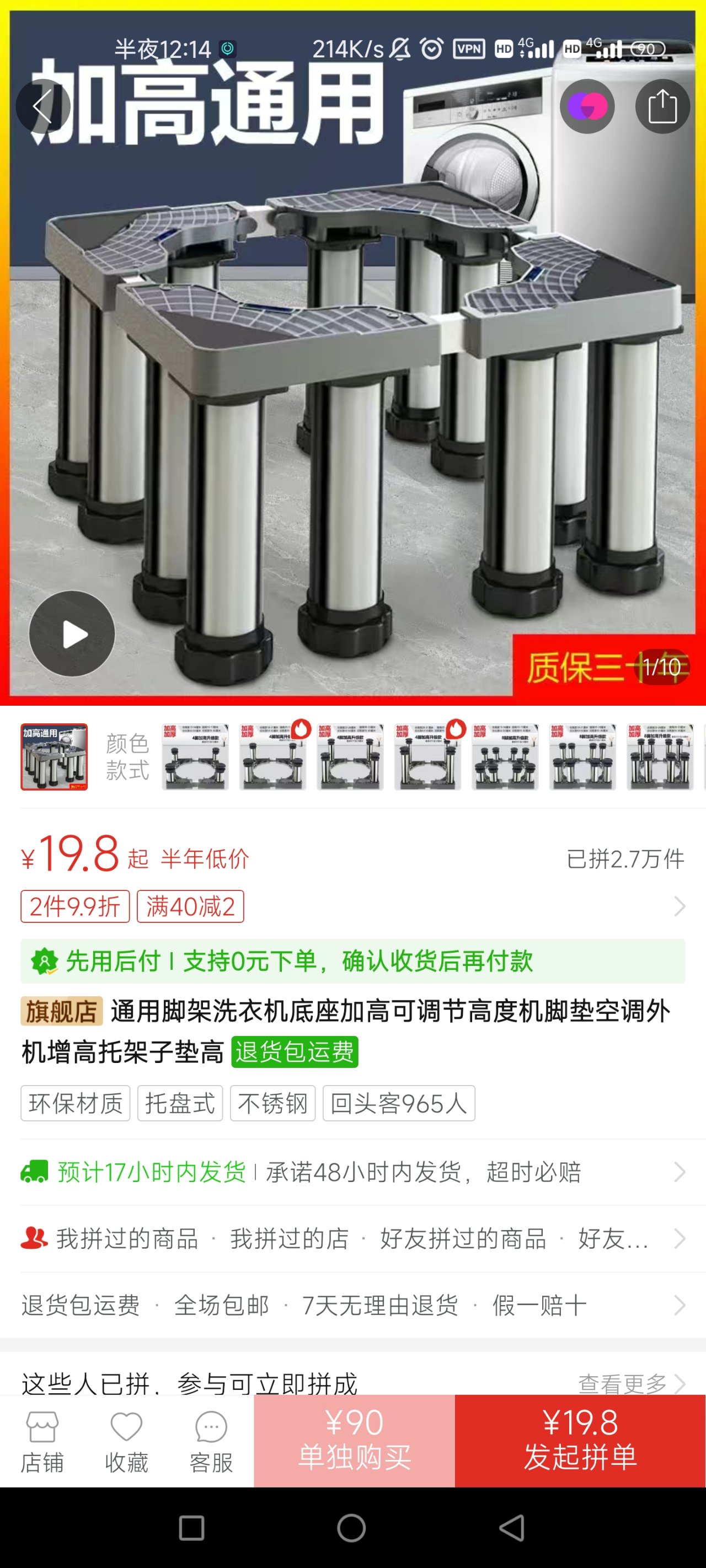706x1568 pixels.
Task: Tap 查看更多 for group buyers
Action: point(630,1383)
